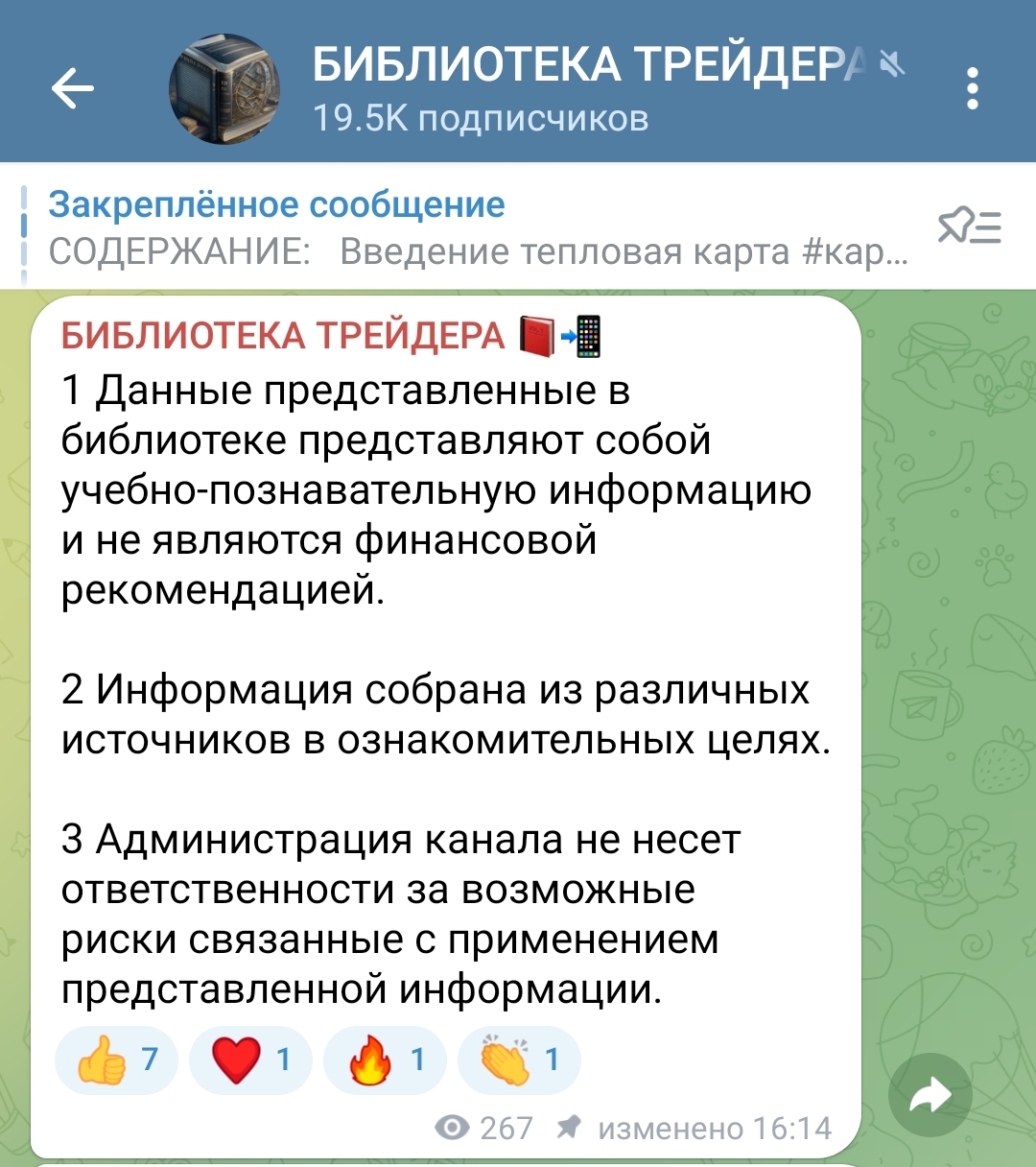Open the three-dot overflow menu

click(x=973, y=89)
